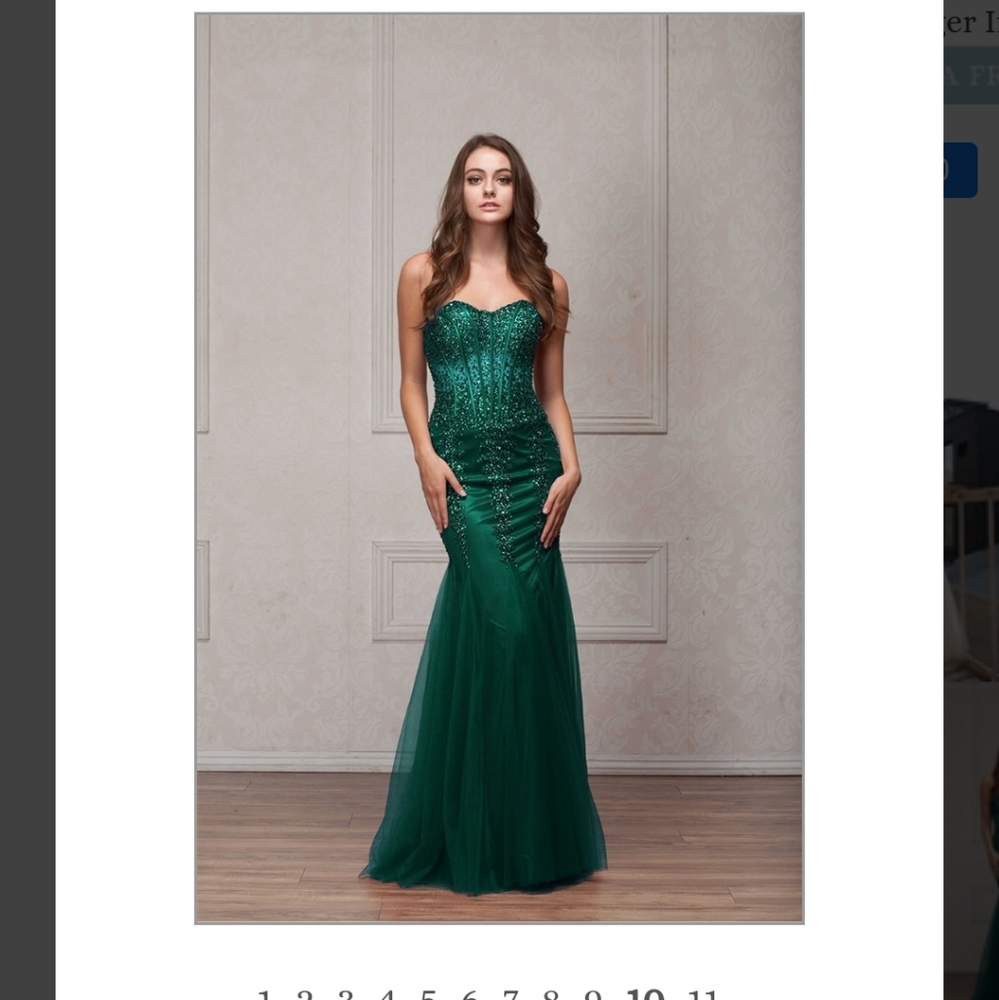Open the teal promotional banner
The height and width of the screenshot is (1000, 999).
coord(975,75)
